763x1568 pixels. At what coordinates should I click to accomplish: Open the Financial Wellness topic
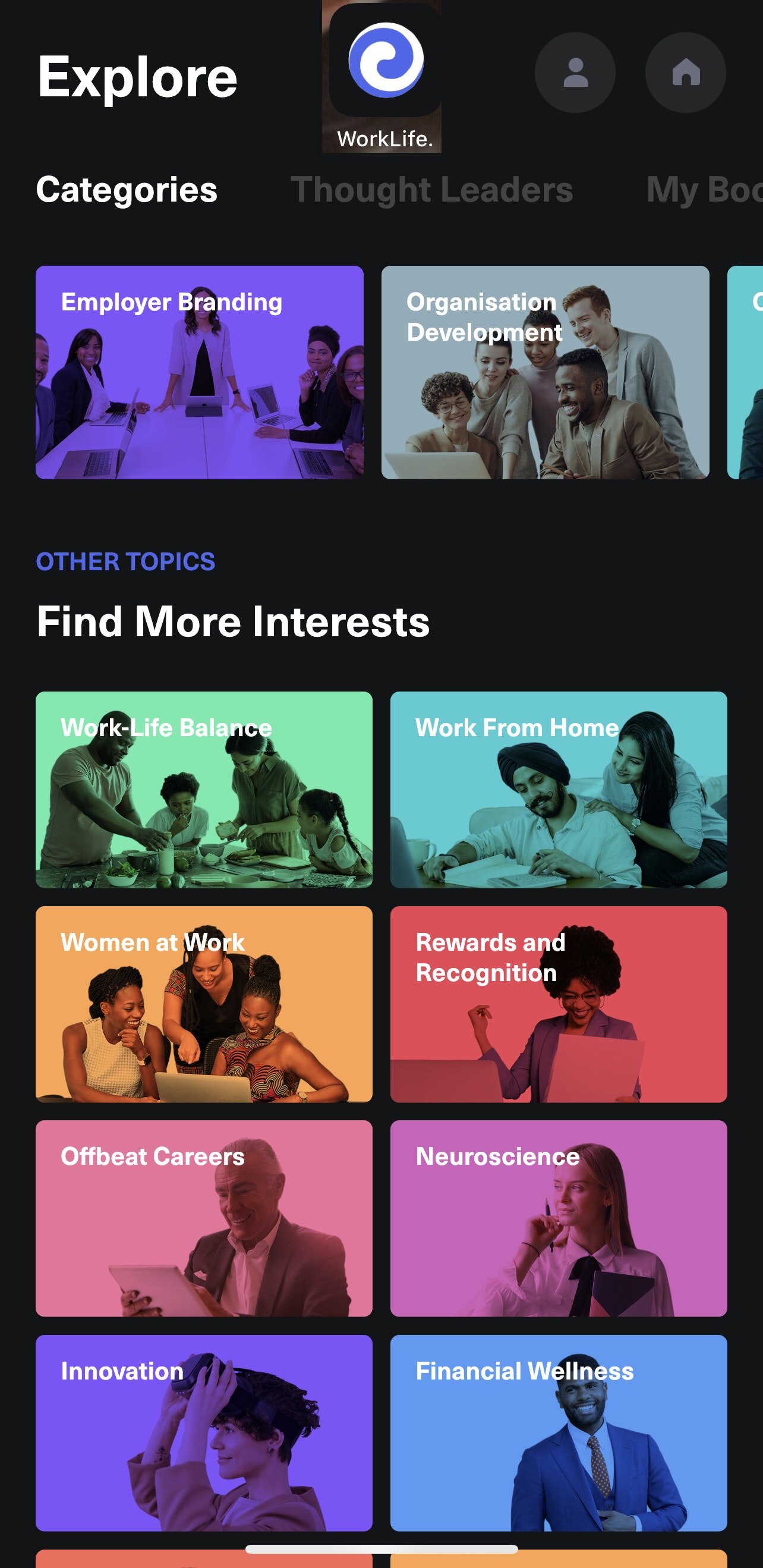[x=559, y=1432]
